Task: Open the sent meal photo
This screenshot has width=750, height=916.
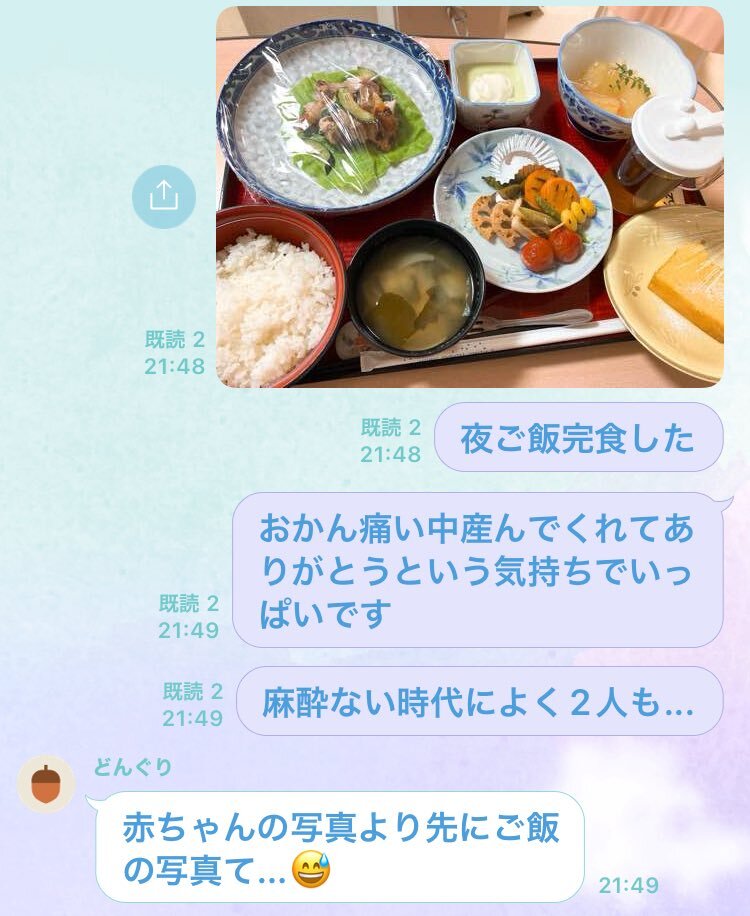Action: [x=470, y=197]
